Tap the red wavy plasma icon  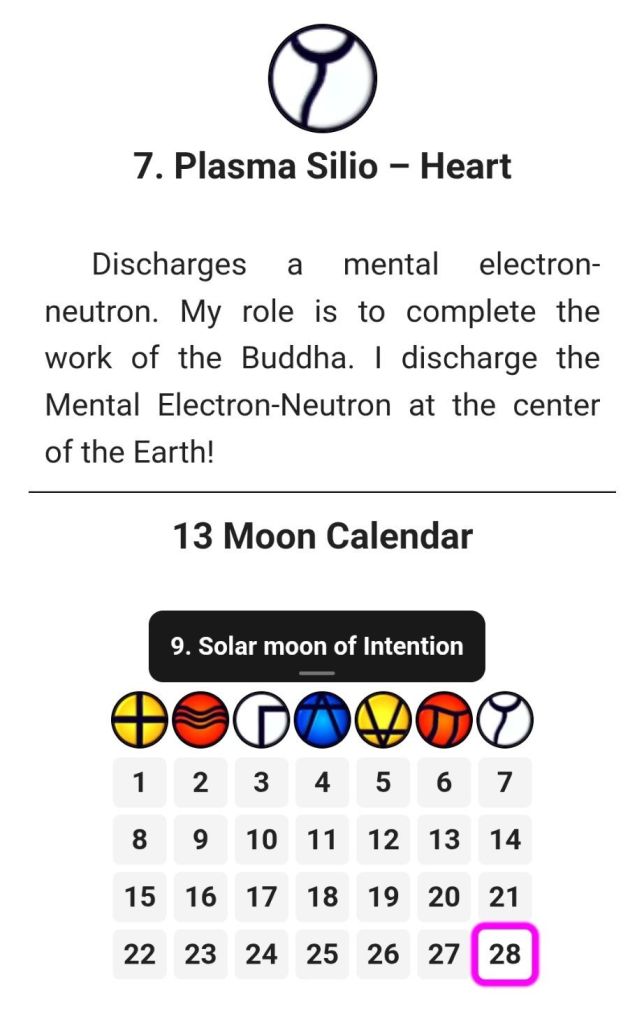click(x=200, y=720)
